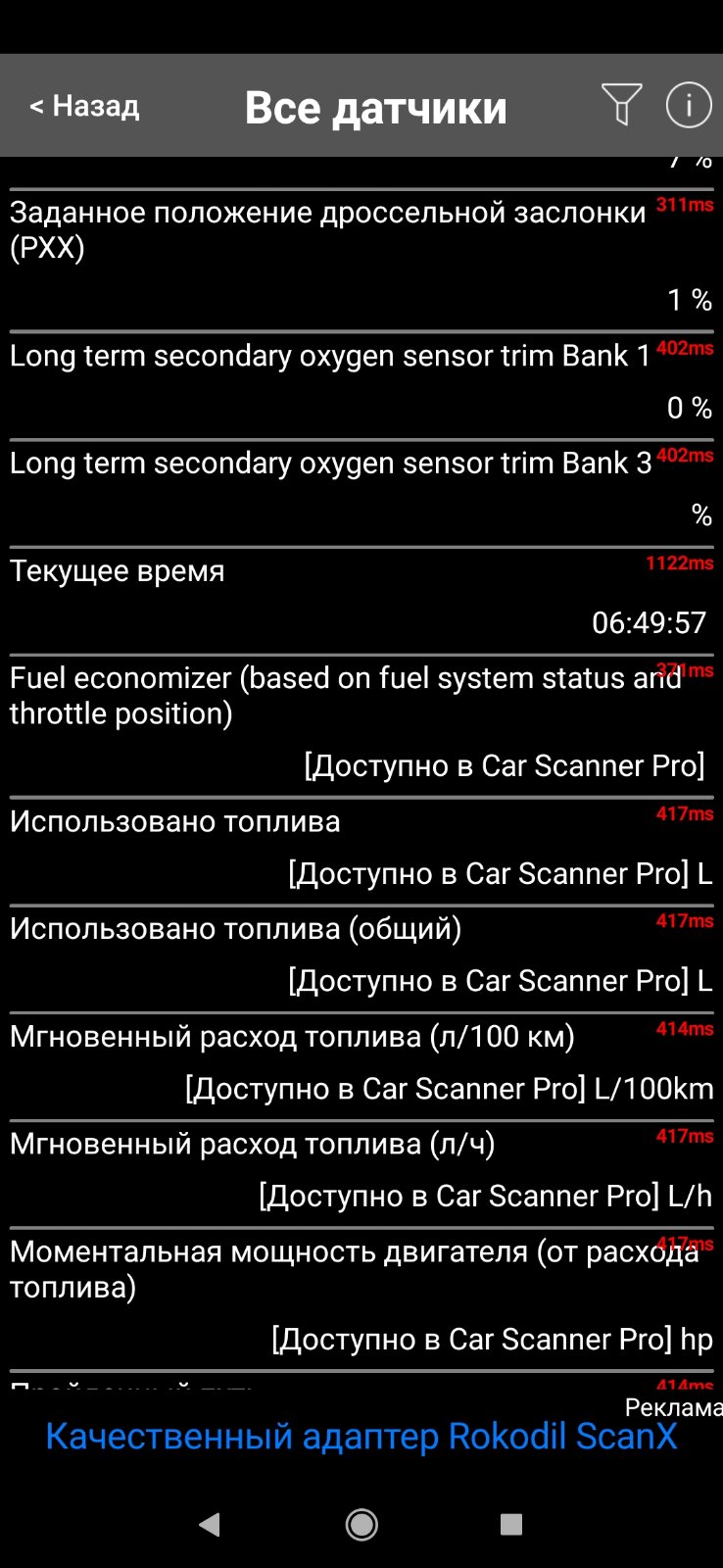Select Long term secondary oxygen sensor trim Bank 1
This screenshot has width=723, height=1568.
(361, 385)
